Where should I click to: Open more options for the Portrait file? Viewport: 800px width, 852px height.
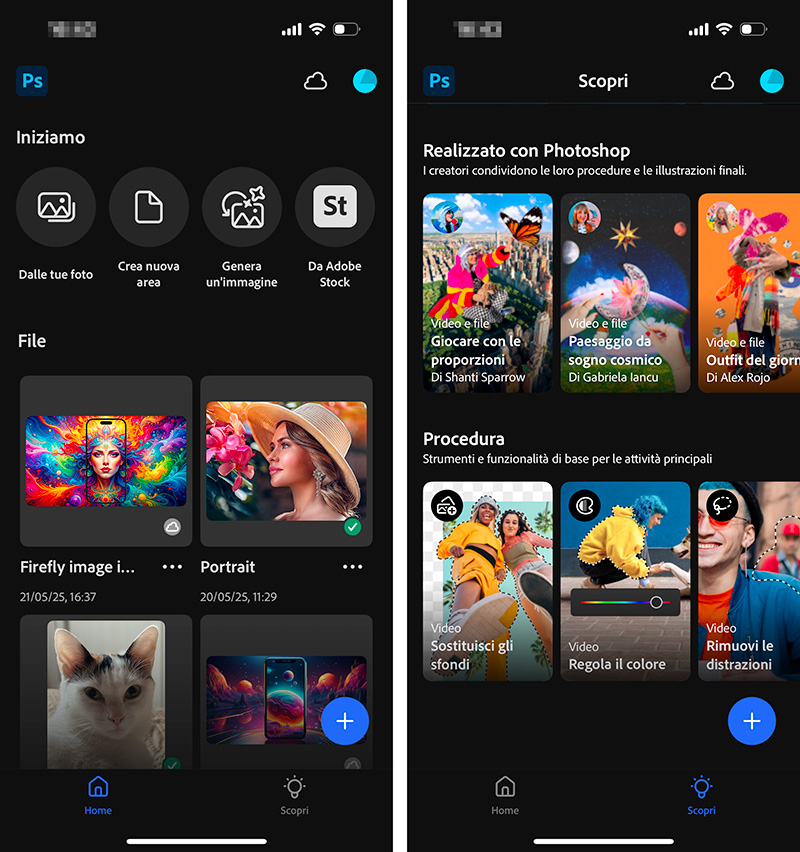pos(352,567)
